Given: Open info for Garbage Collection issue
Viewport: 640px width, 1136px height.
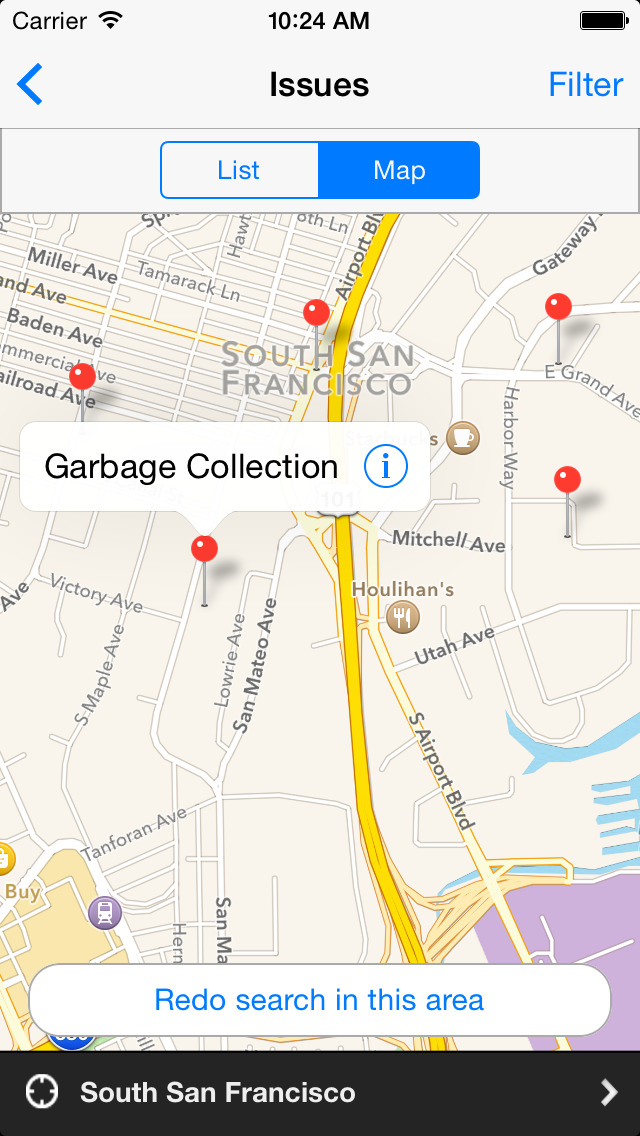Looking at the screenshot, I should pos(385,467).
